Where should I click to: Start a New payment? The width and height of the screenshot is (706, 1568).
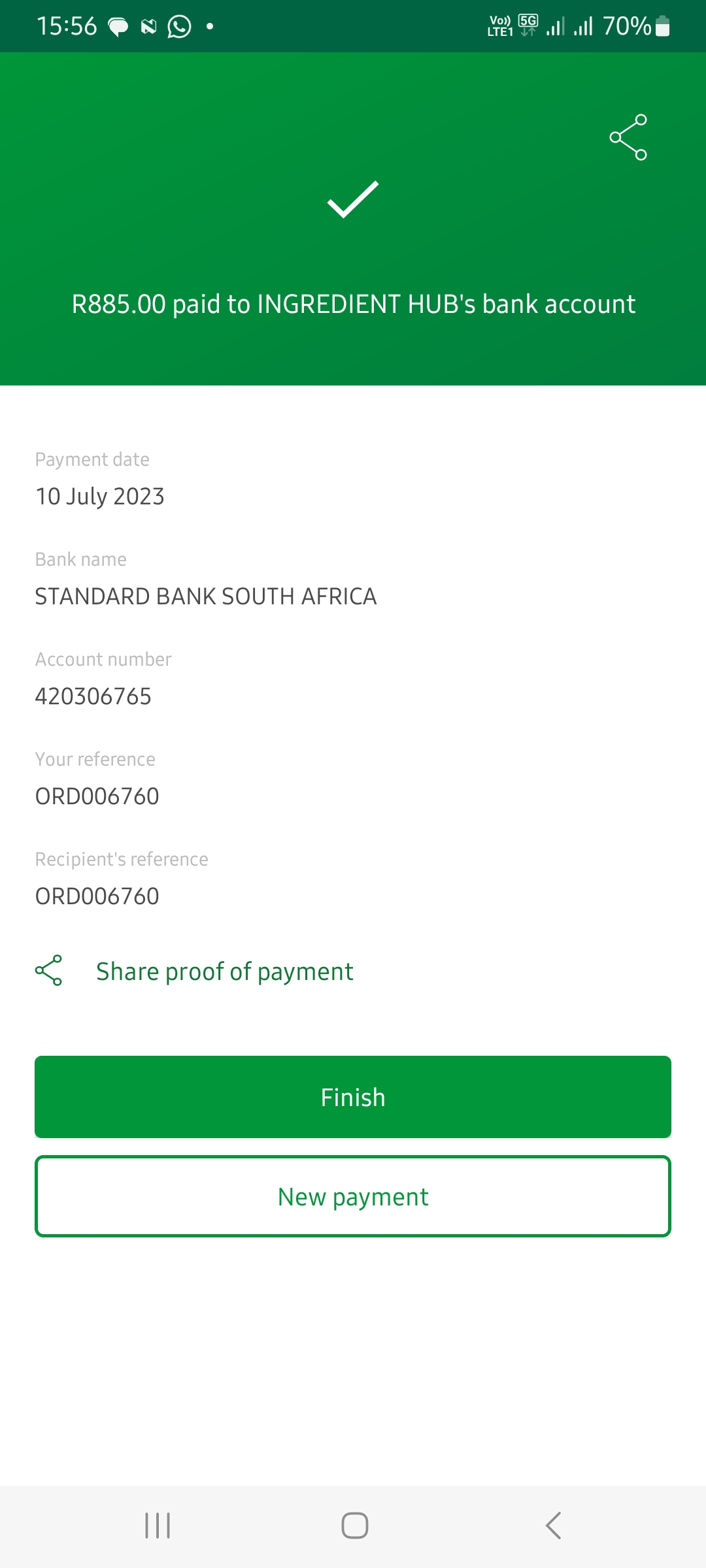(x=353, y=1196)
